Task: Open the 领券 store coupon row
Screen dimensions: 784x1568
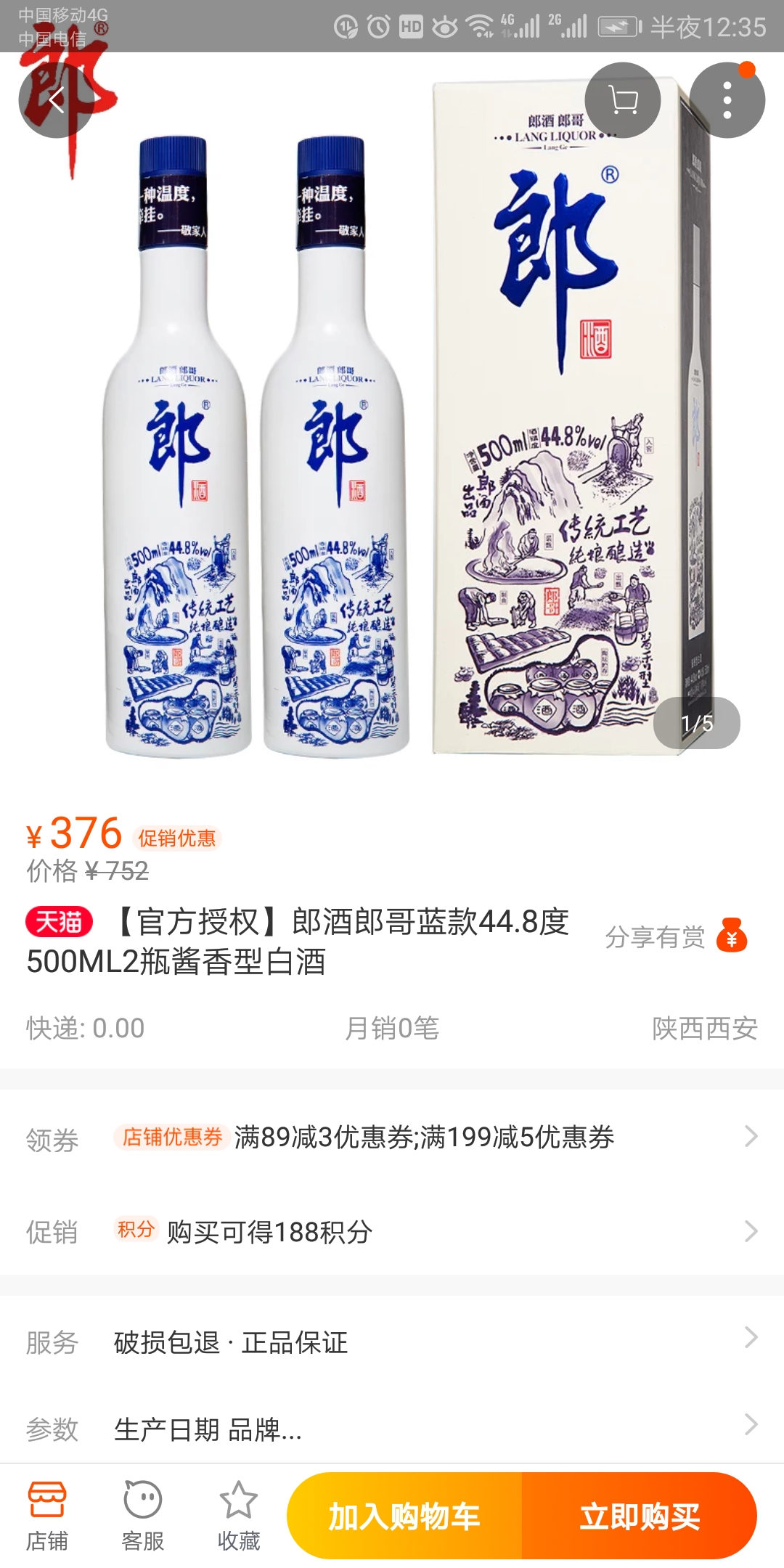Action: pyautogui.click(x=392, y=1138)
